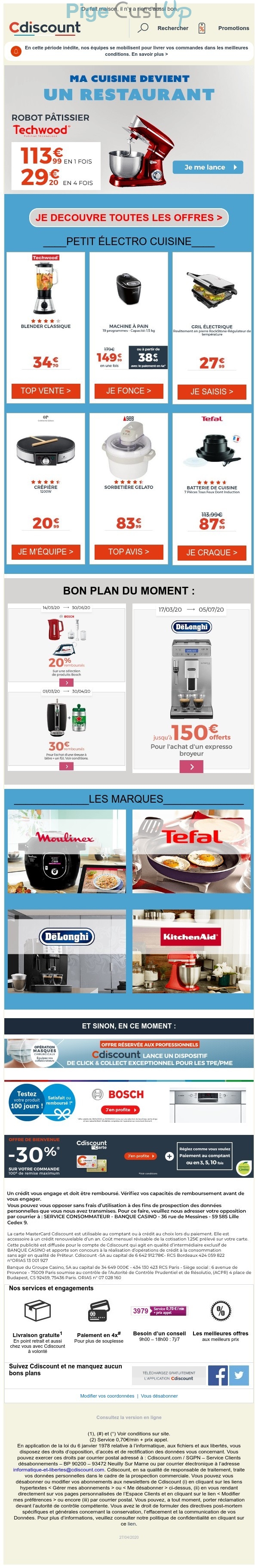Open the Moulinex brand tile

coord(67,851)
